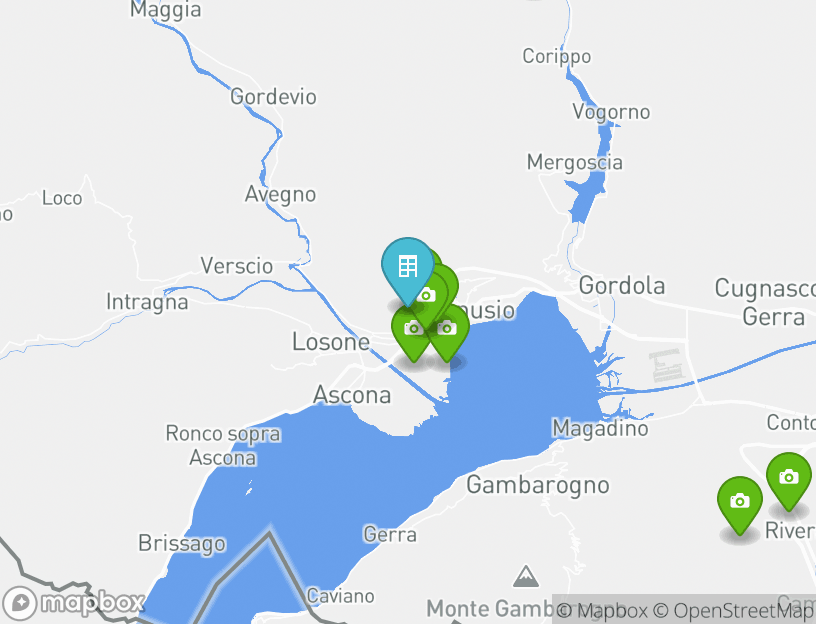This screenshot has height=624, width=816.
Task: Open the green camera pin beside Rivera
Action: point(739,501)
